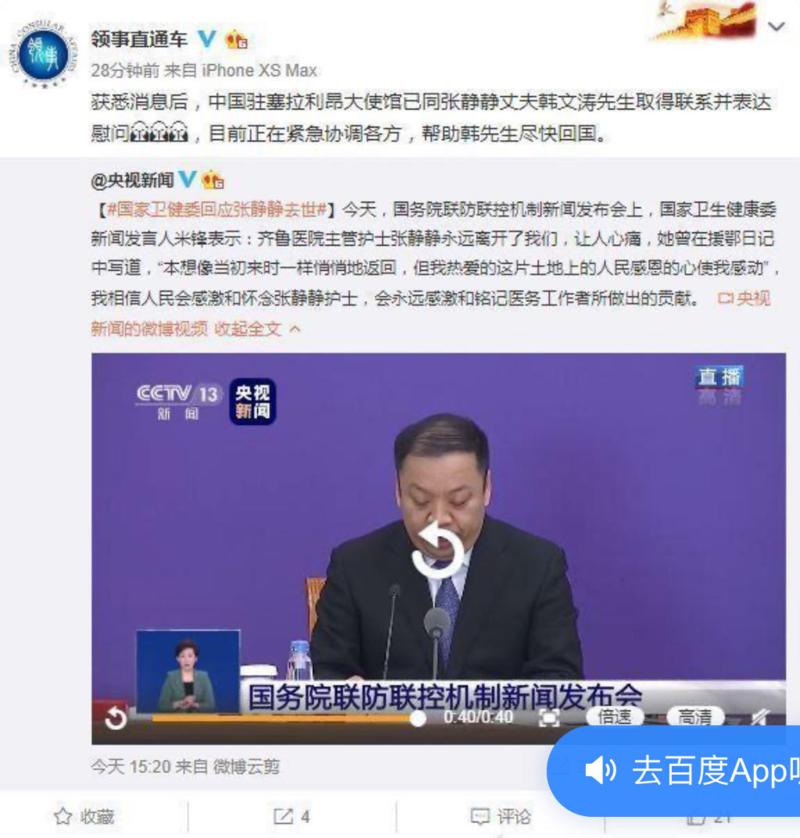This screenshot has width=800, height=838.
Task: Toggle the video mute icon
Action: point(759,717)
